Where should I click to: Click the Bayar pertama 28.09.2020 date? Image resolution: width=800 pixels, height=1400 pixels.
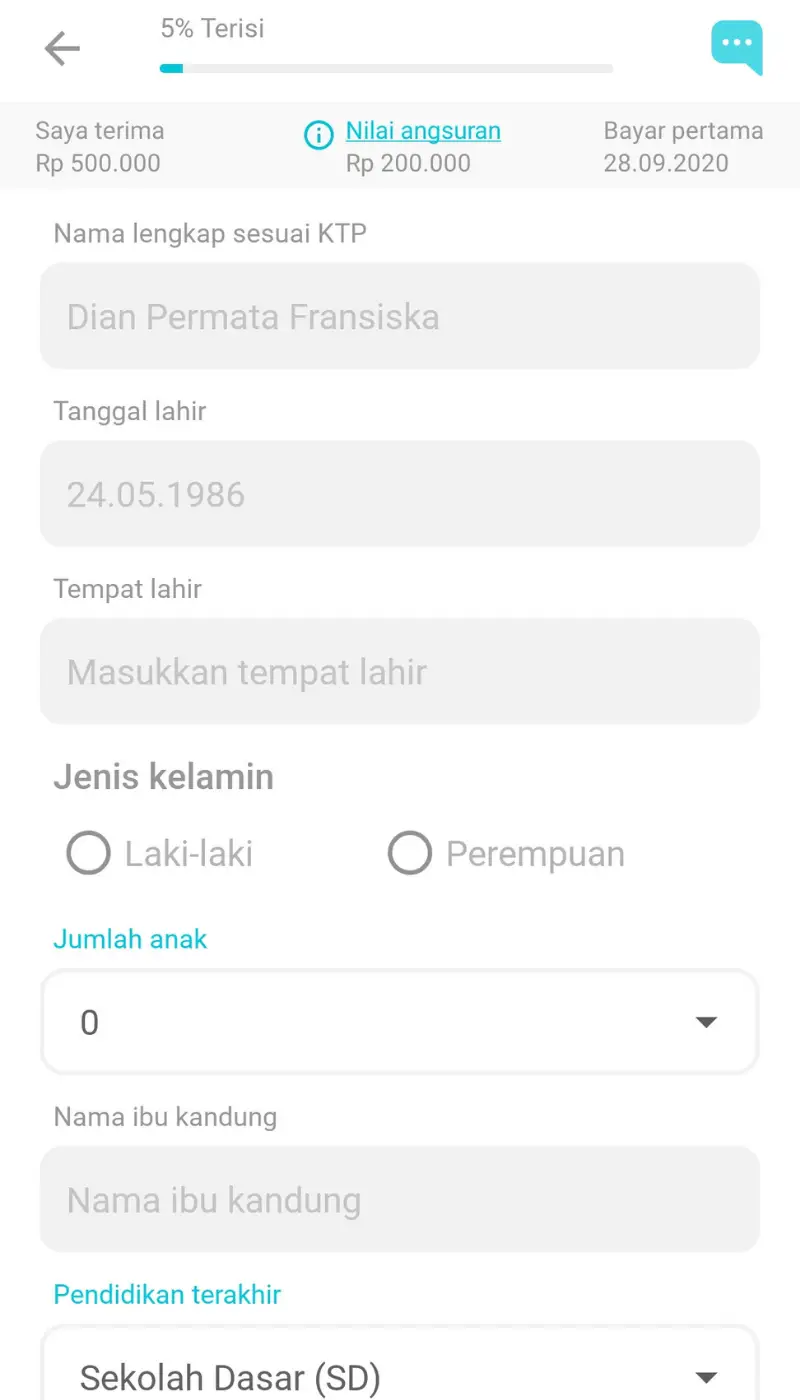[x=683, y=146]
